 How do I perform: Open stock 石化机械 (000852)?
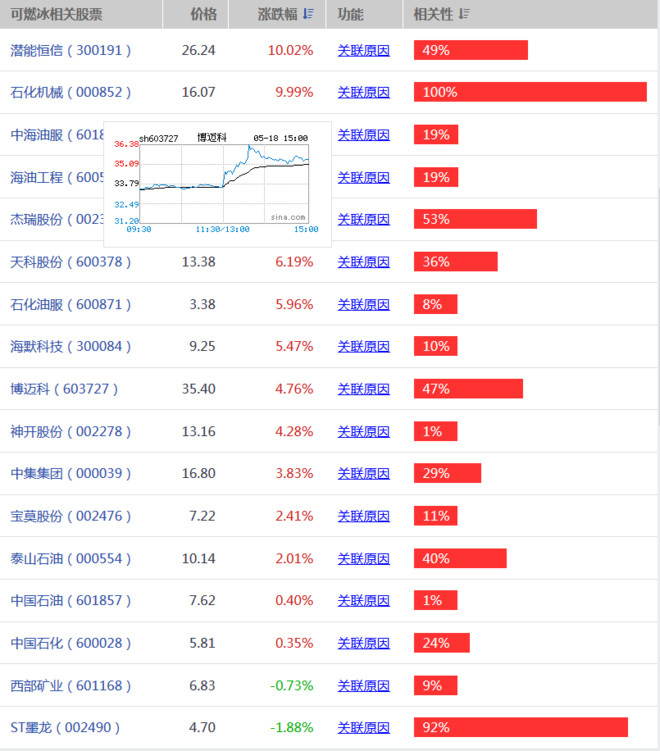click(x=70, y=92)
